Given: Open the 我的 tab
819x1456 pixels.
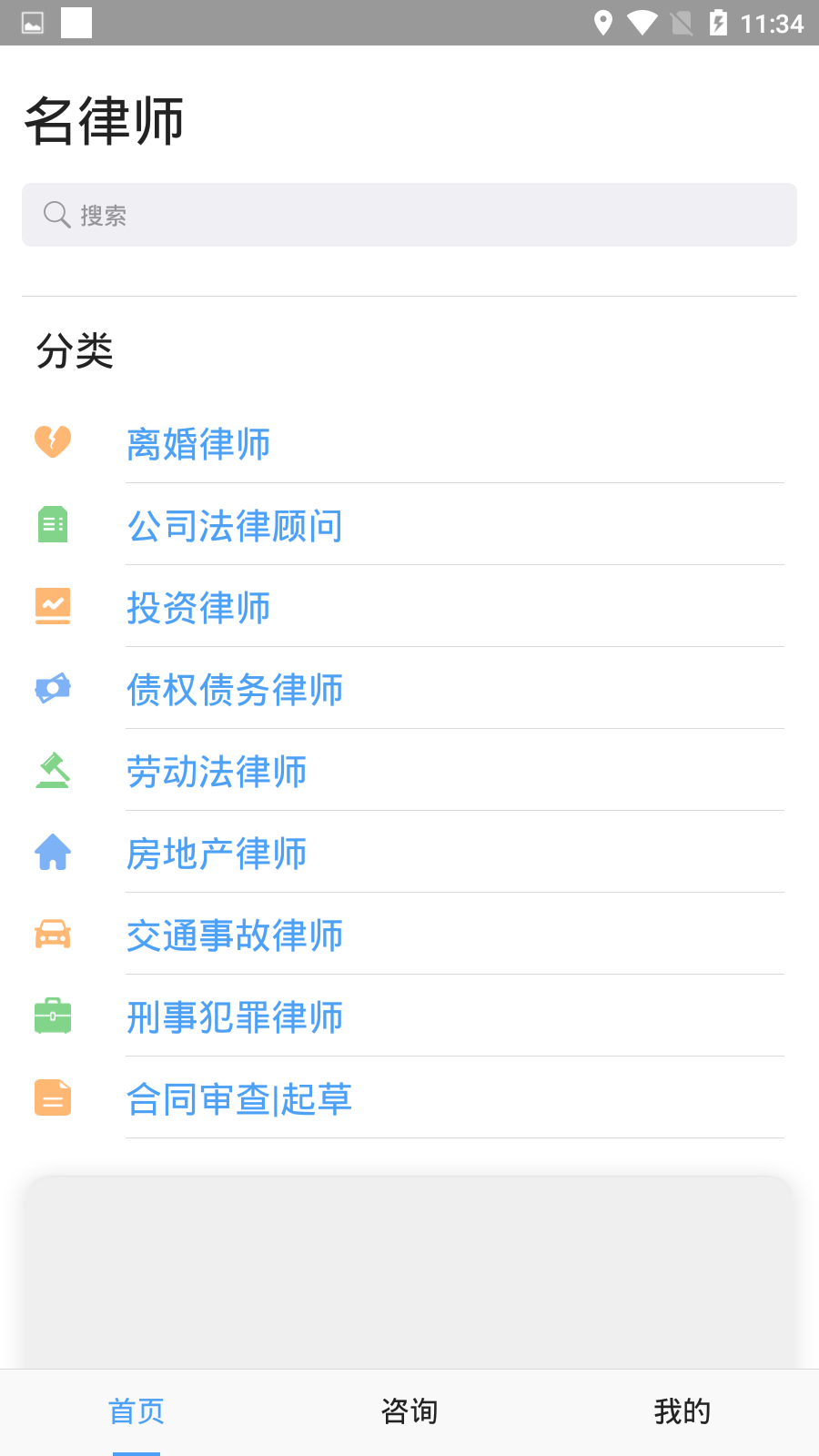Looking at the screenshot, I should [682, 1411].
